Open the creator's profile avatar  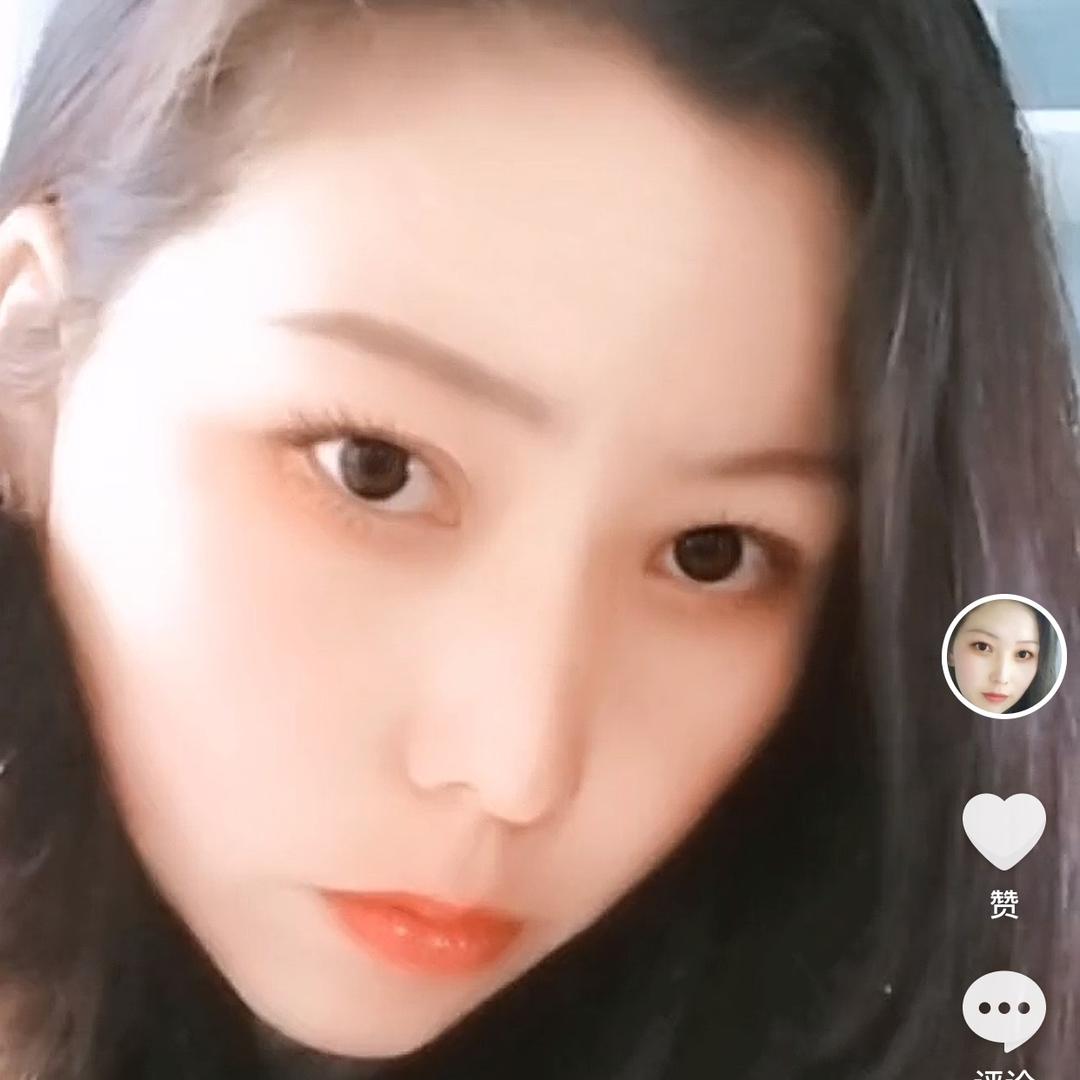click(1004, 656)
